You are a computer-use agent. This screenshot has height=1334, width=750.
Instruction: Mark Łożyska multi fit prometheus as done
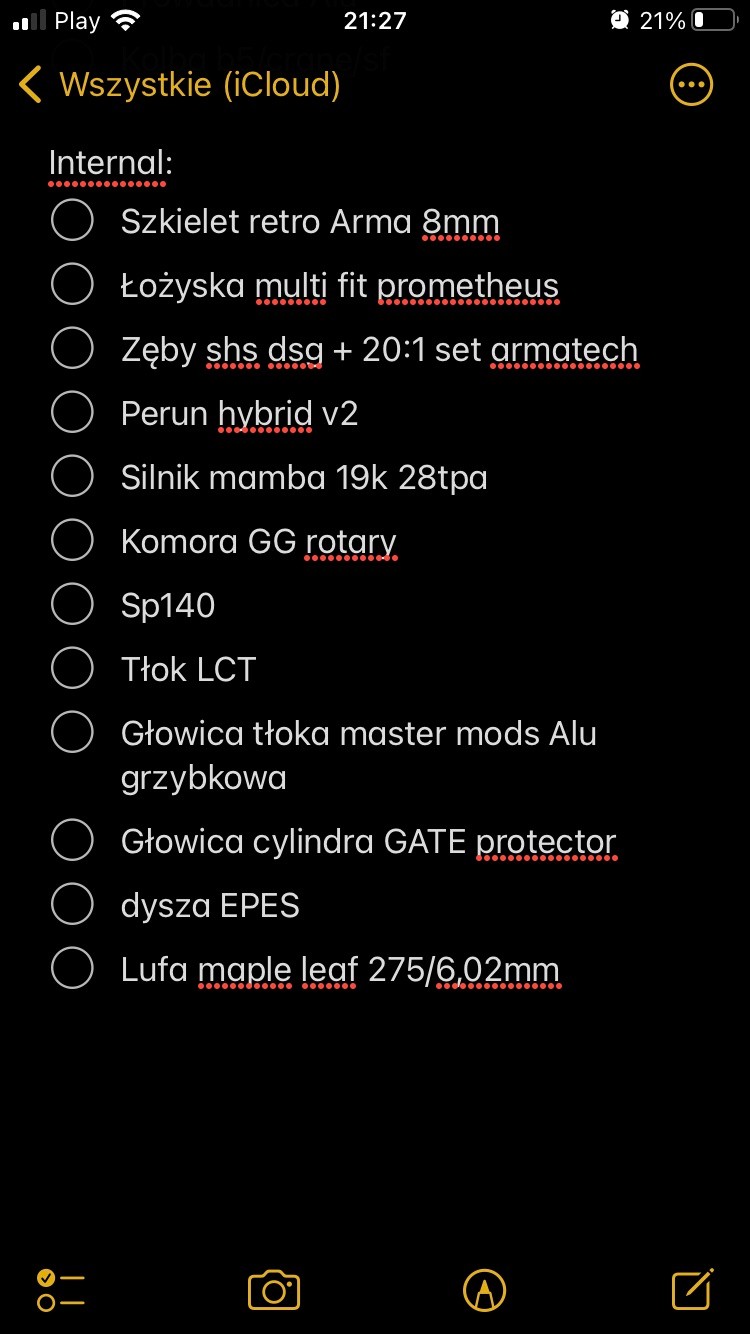pos(73,285)
